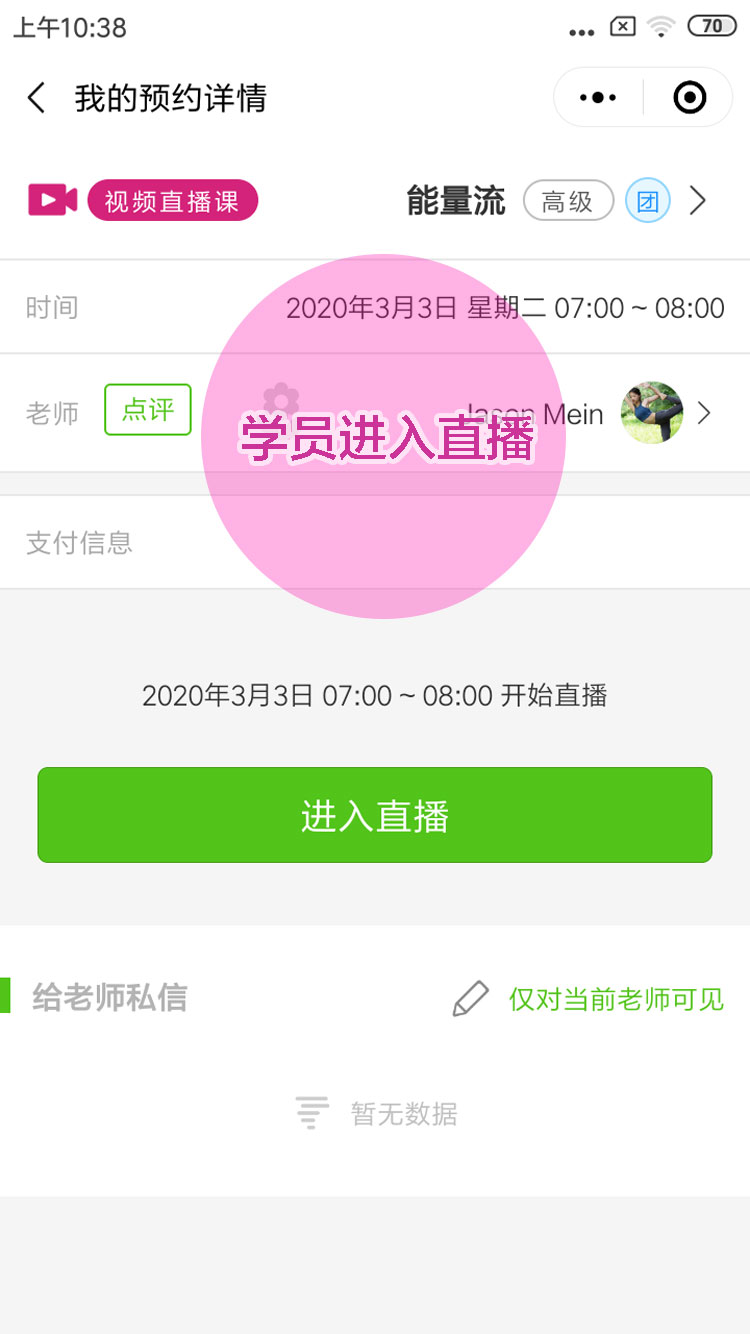
Task: Tap the back arrow to leave 我的预约详情
Action: (36, 98)
